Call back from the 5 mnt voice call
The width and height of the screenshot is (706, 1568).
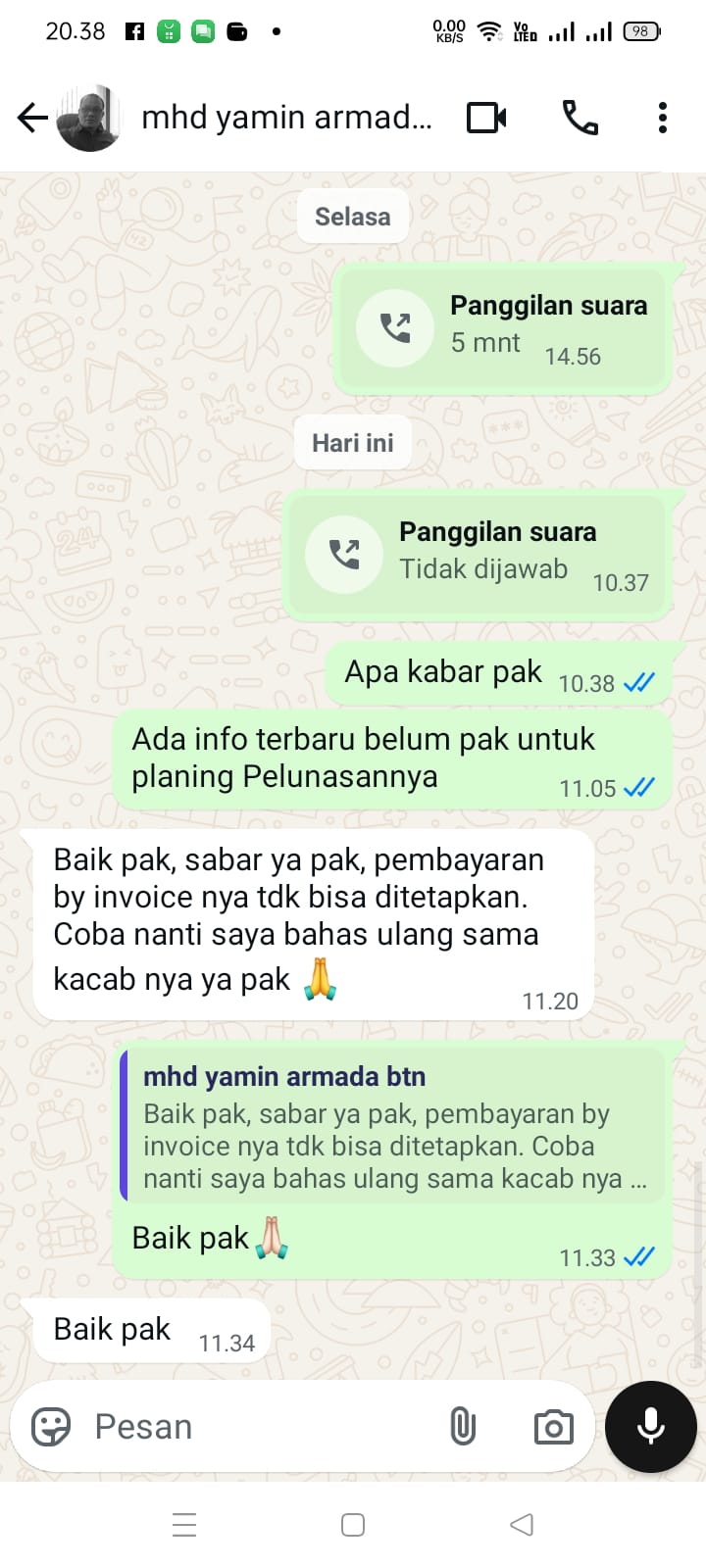click(x=395, y=327)
